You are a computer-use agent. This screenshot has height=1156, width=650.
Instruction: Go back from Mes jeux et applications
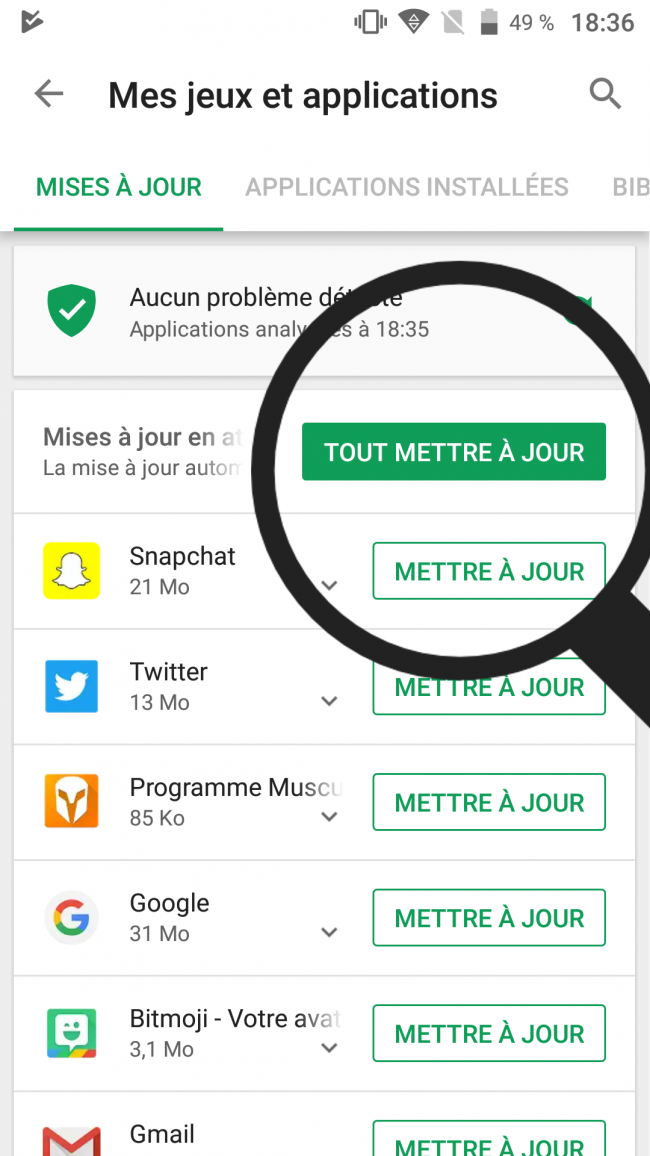[x=48, y=95]
